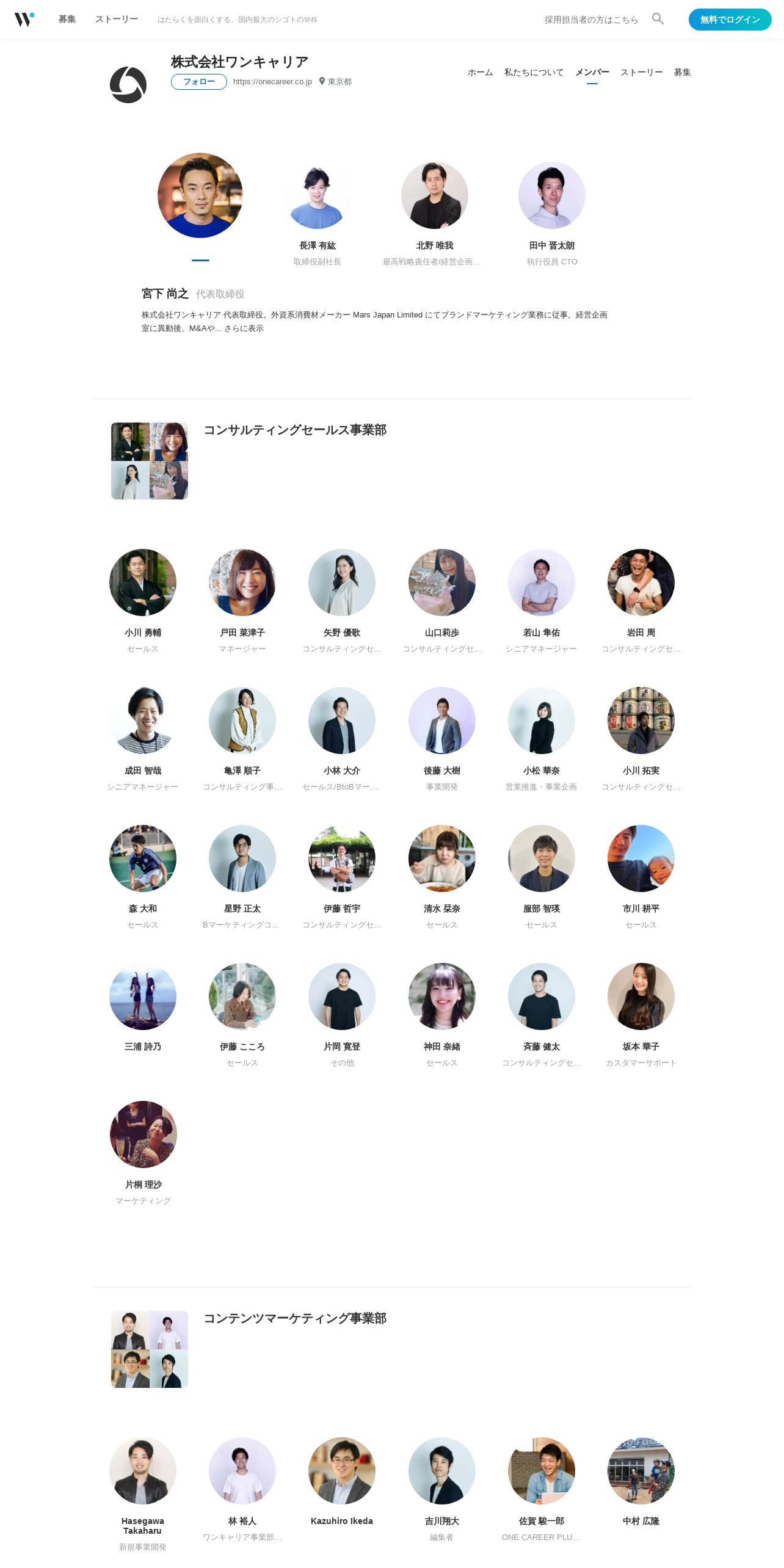Select 長澤 有紘 profile
784x1568 pixels.
point(317,195)
